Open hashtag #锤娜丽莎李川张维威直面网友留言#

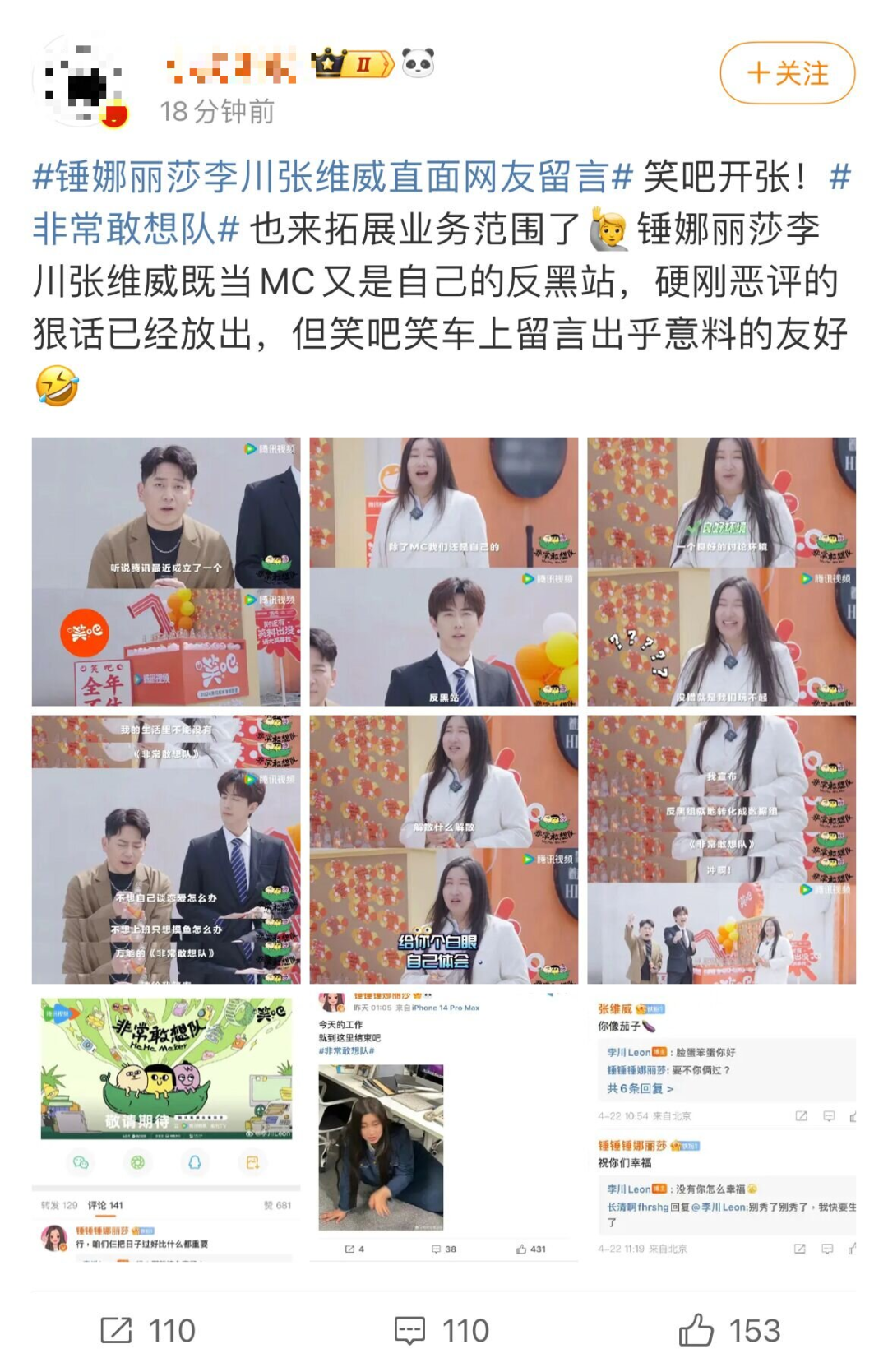click(x=332, y=177)
